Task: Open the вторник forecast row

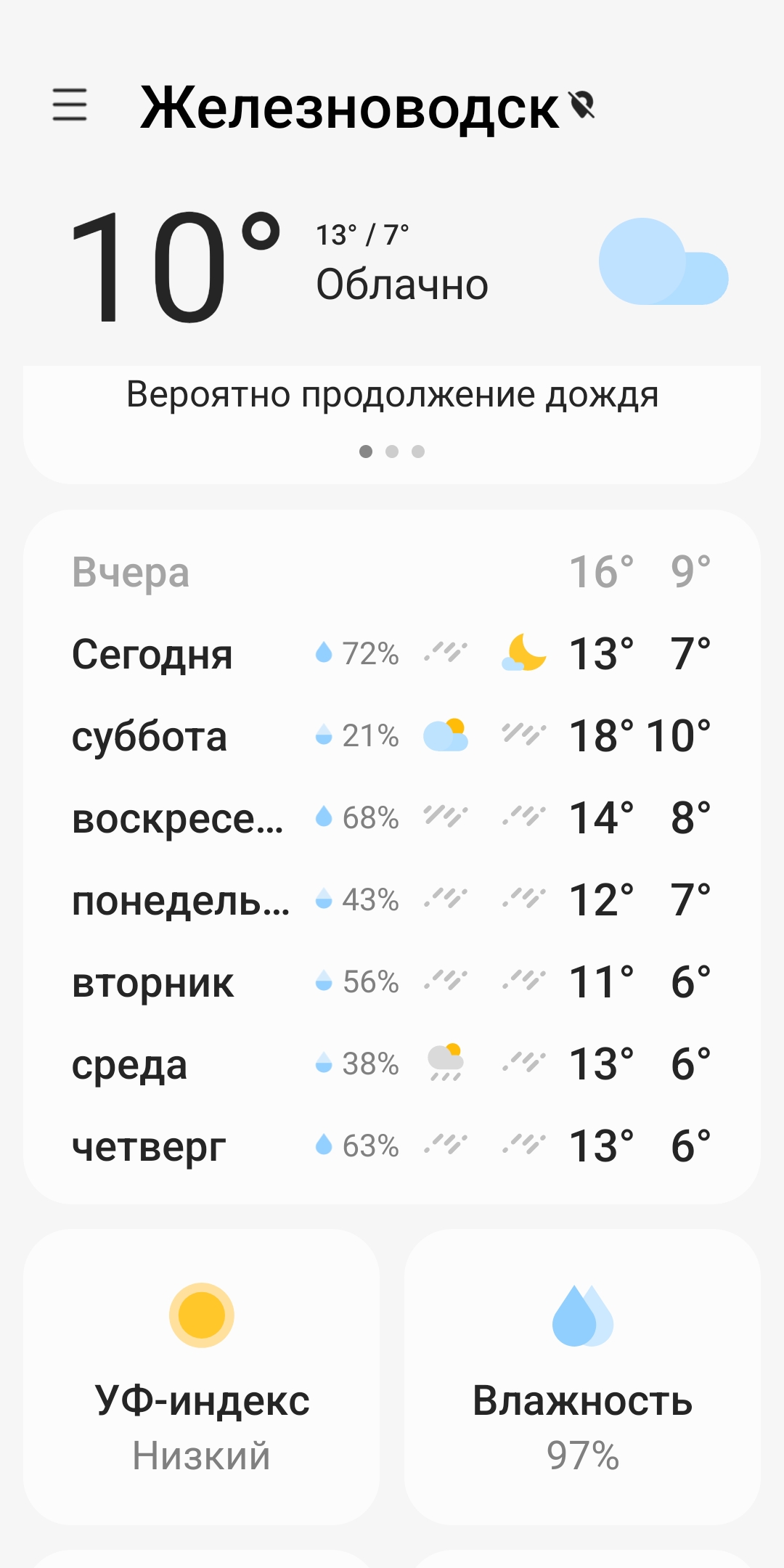Action: coord(392,981)
